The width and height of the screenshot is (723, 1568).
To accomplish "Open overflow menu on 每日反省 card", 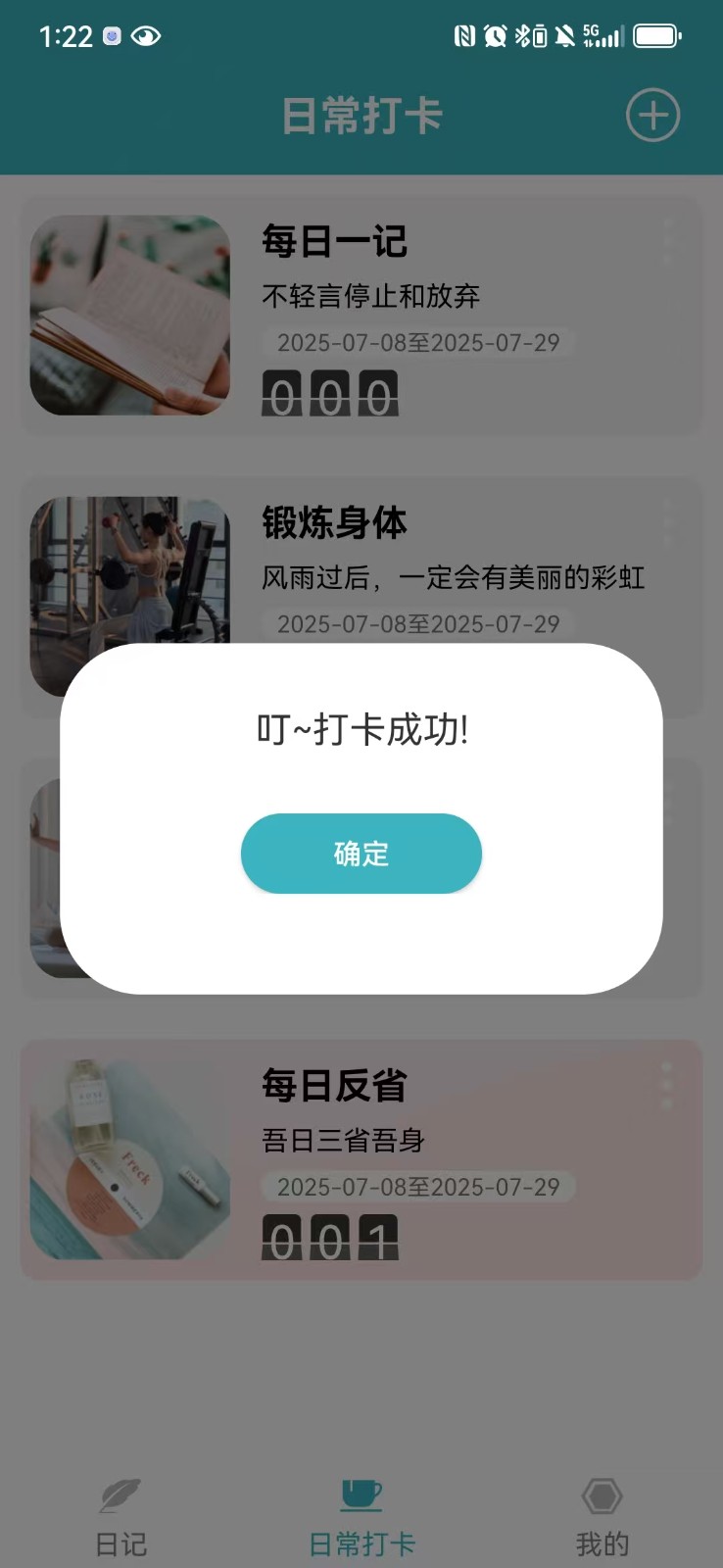I will 667,1084.
